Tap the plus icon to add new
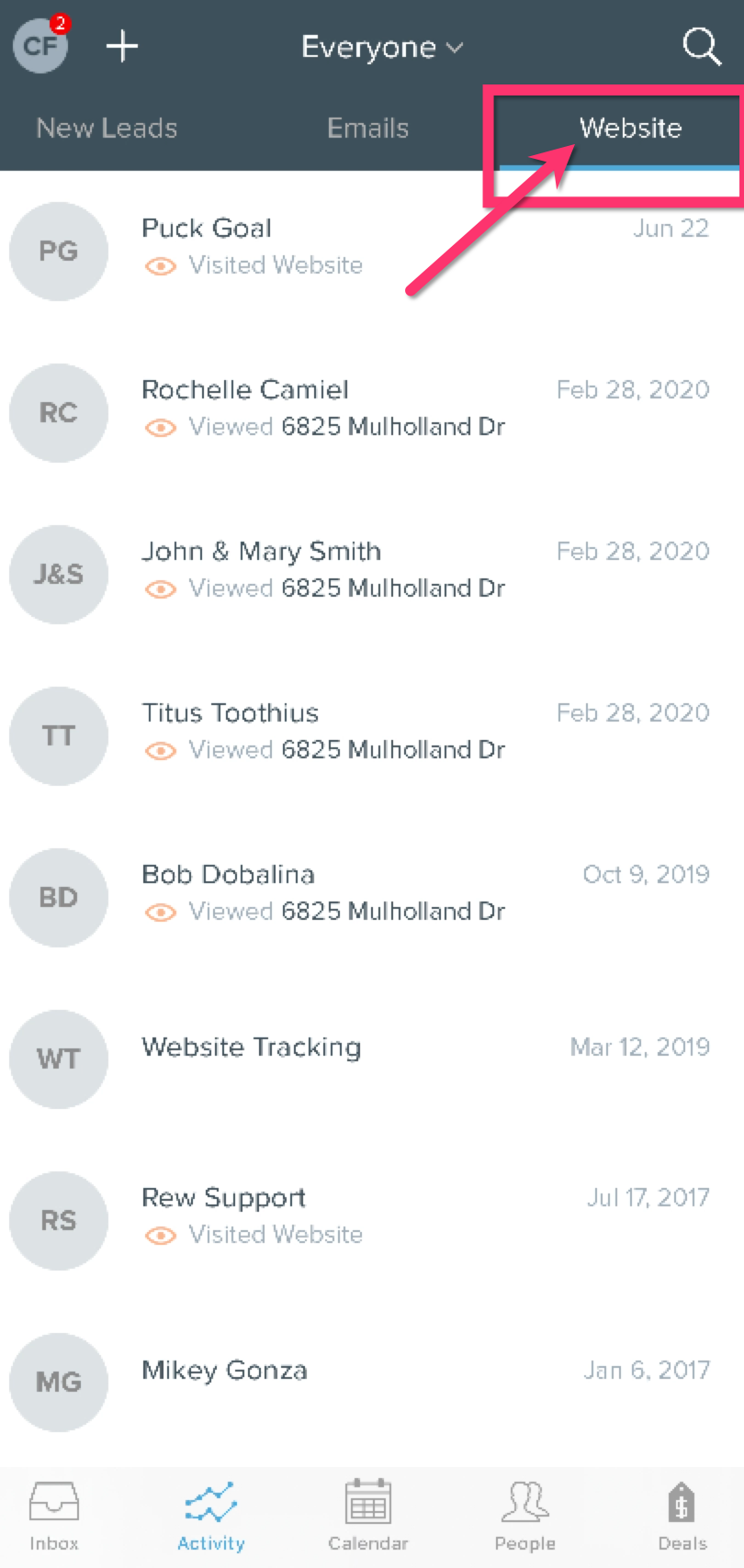 tap(122, 46)
